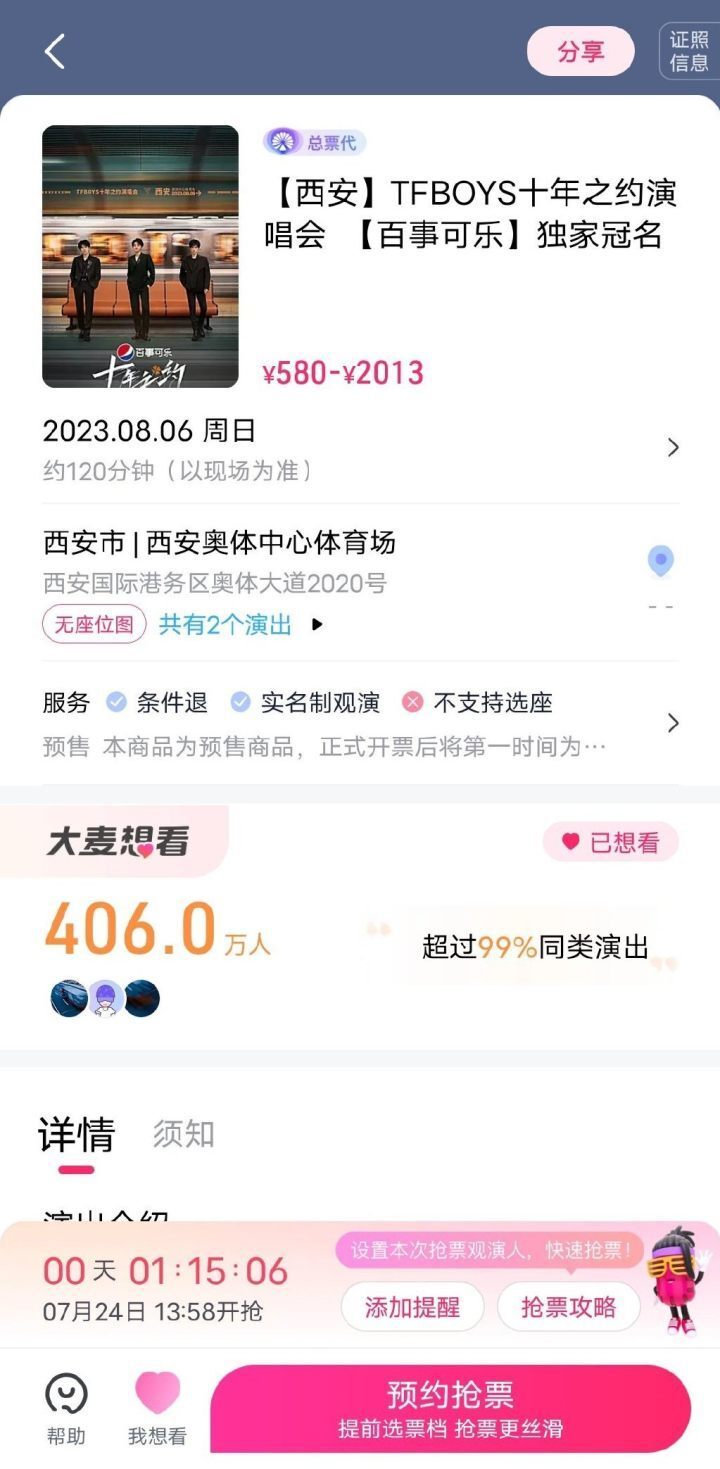Tap the 无座位图 chip

pos(94,625)
